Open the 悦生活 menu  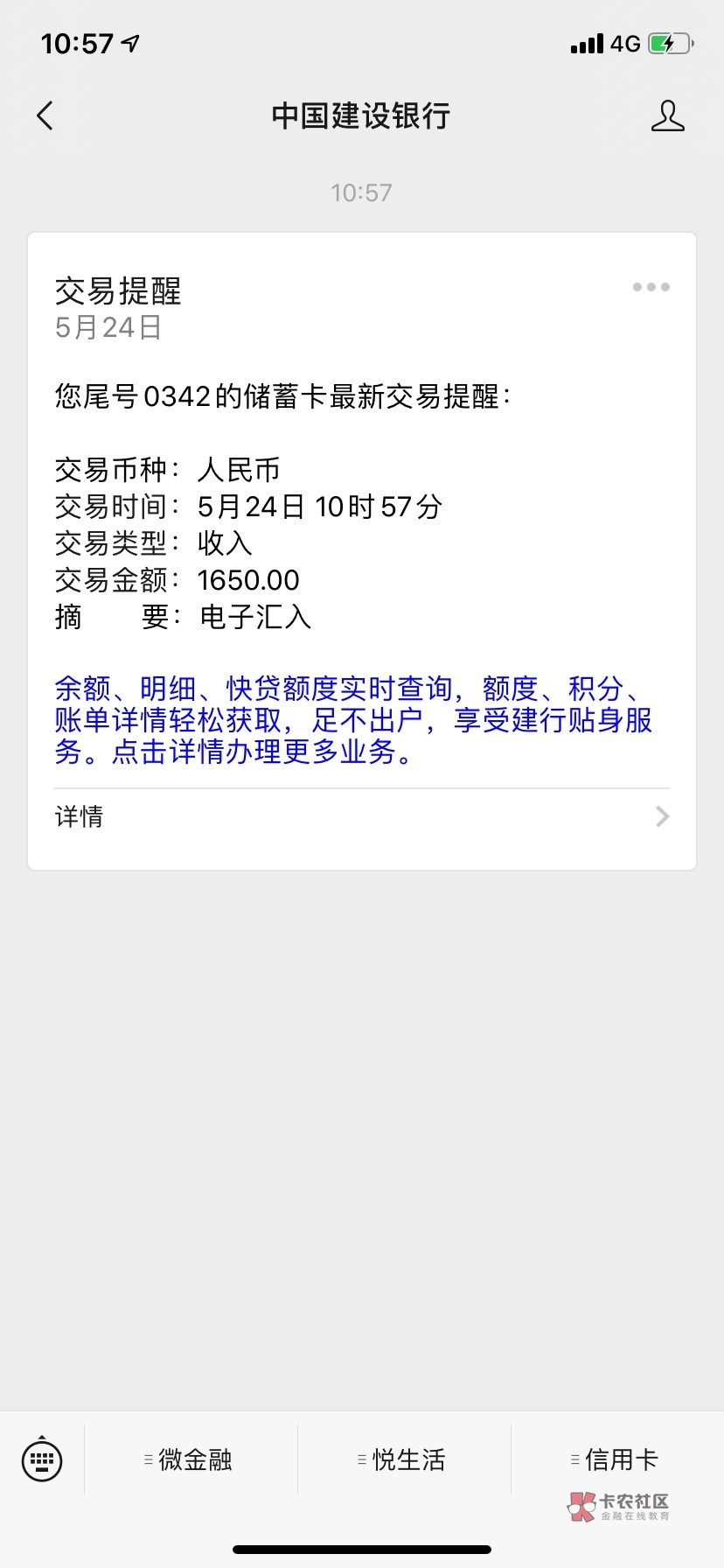404,1459
